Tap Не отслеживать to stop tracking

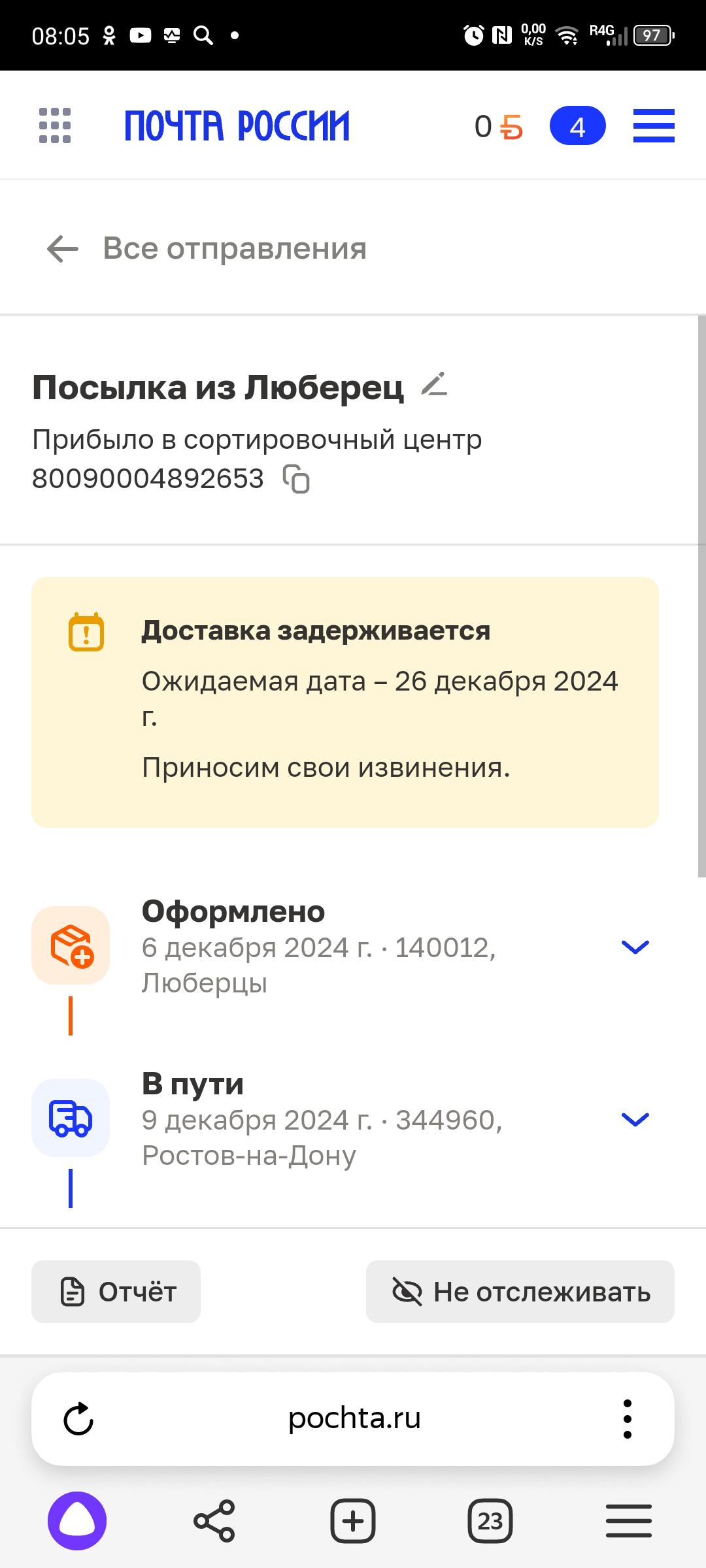pos(520,1292)
